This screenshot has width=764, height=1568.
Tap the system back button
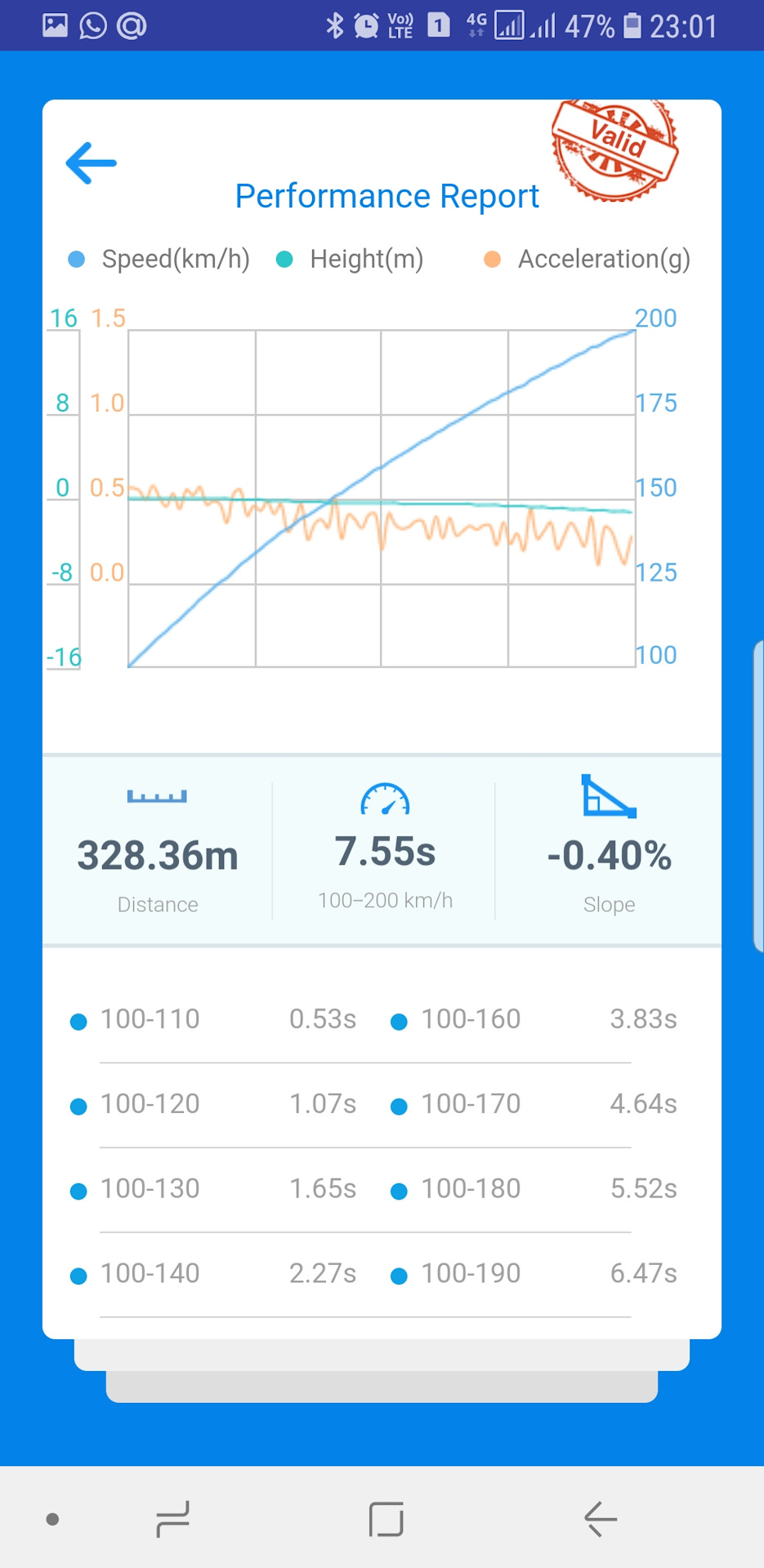[601, 1519]
